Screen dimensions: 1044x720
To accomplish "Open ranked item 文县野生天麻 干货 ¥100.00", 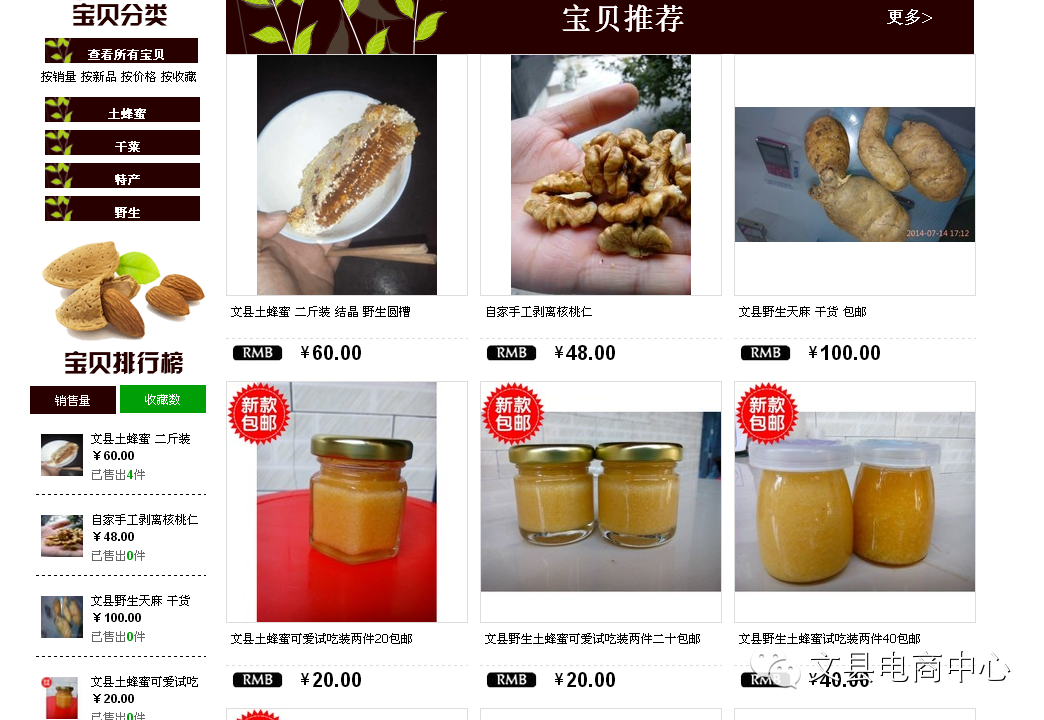I will 140,601.
